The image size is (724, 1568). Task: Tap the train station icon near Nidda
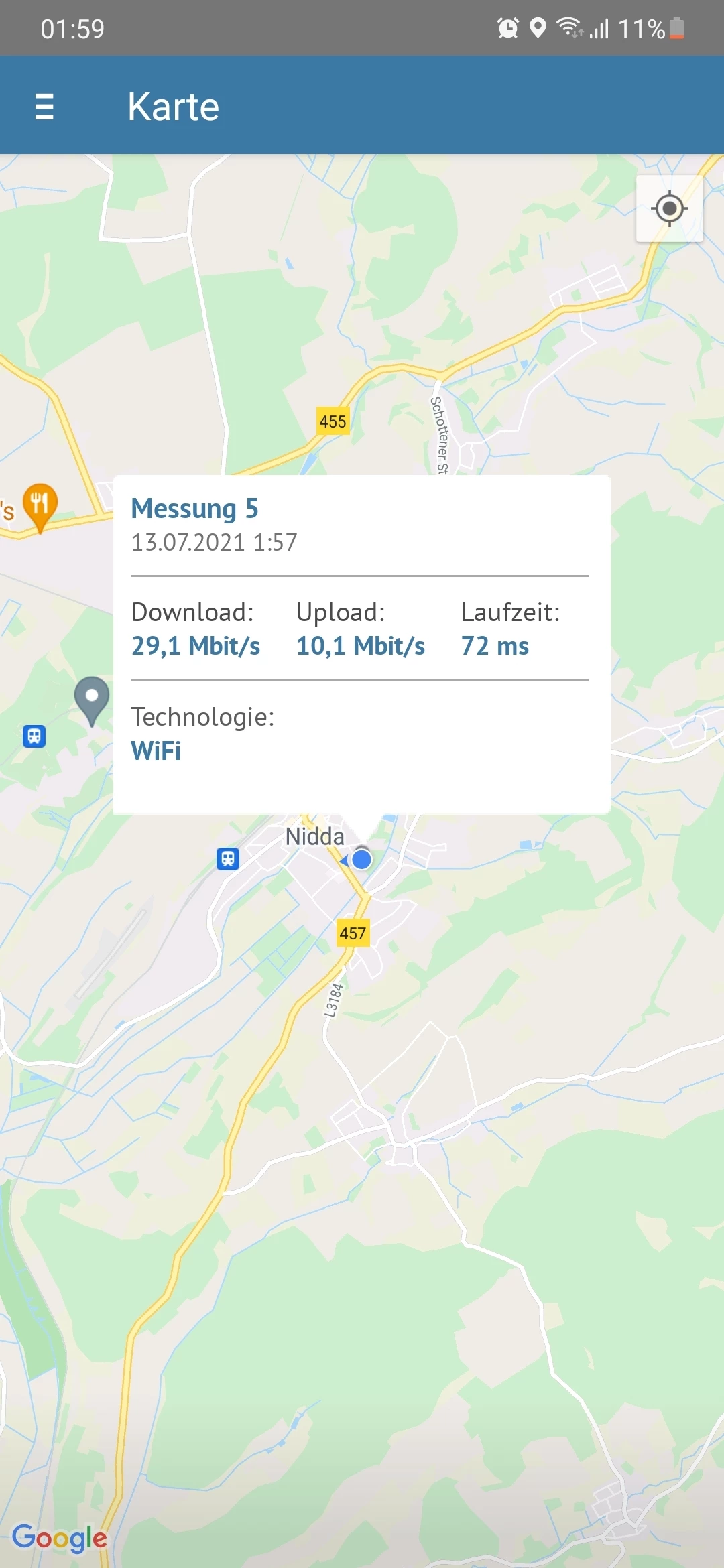pos(228,858)
